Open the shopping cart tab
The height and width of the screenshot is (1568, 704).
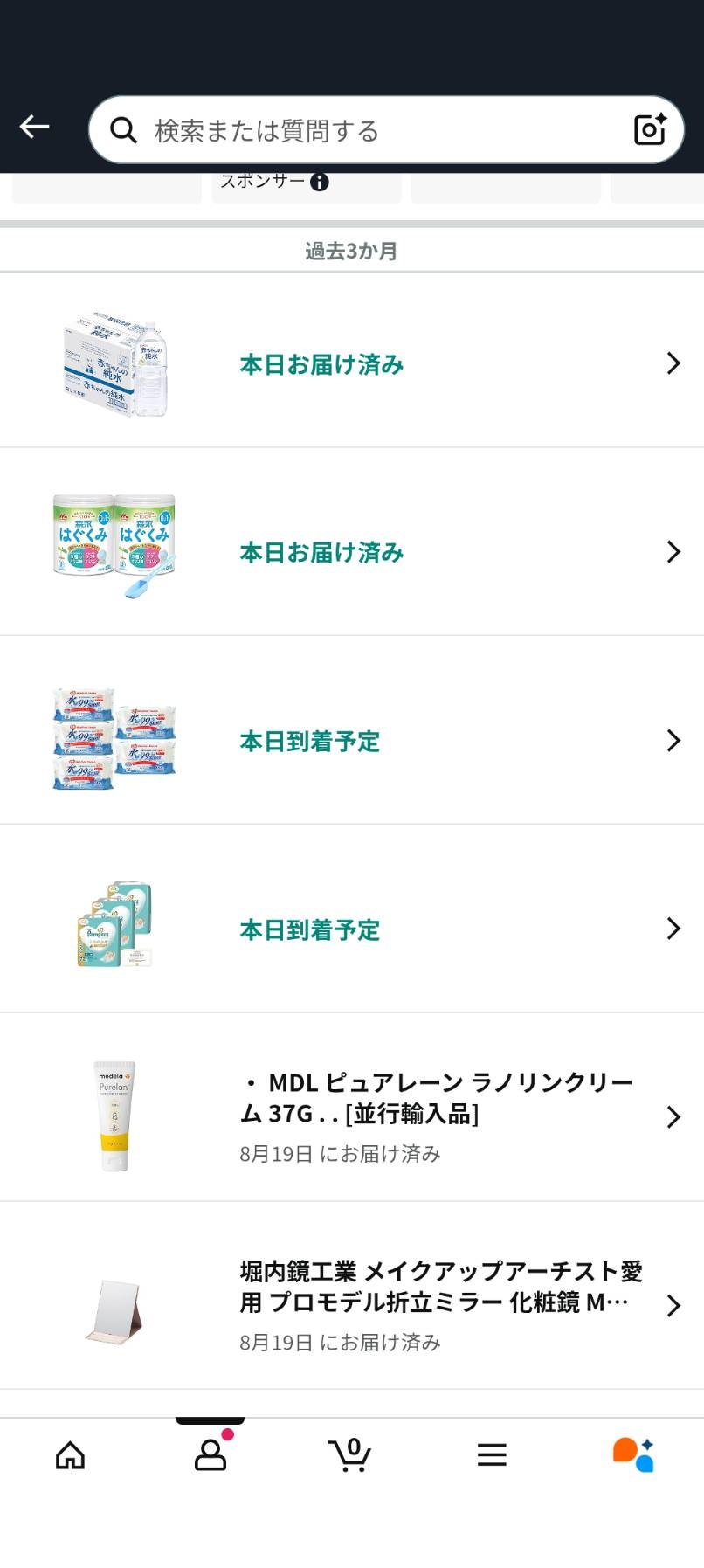coord(349,1455)
